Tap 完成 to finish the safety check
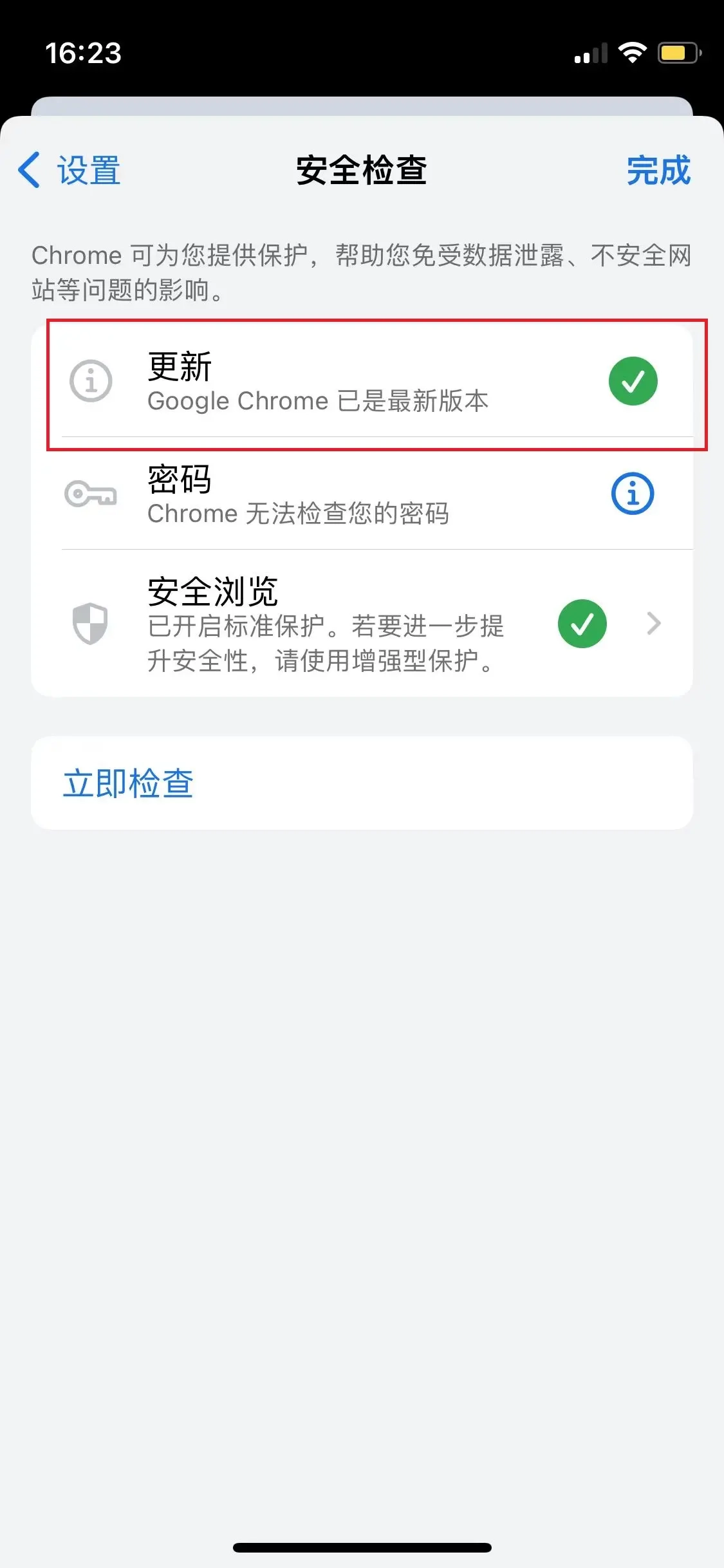 click(659, 171)
